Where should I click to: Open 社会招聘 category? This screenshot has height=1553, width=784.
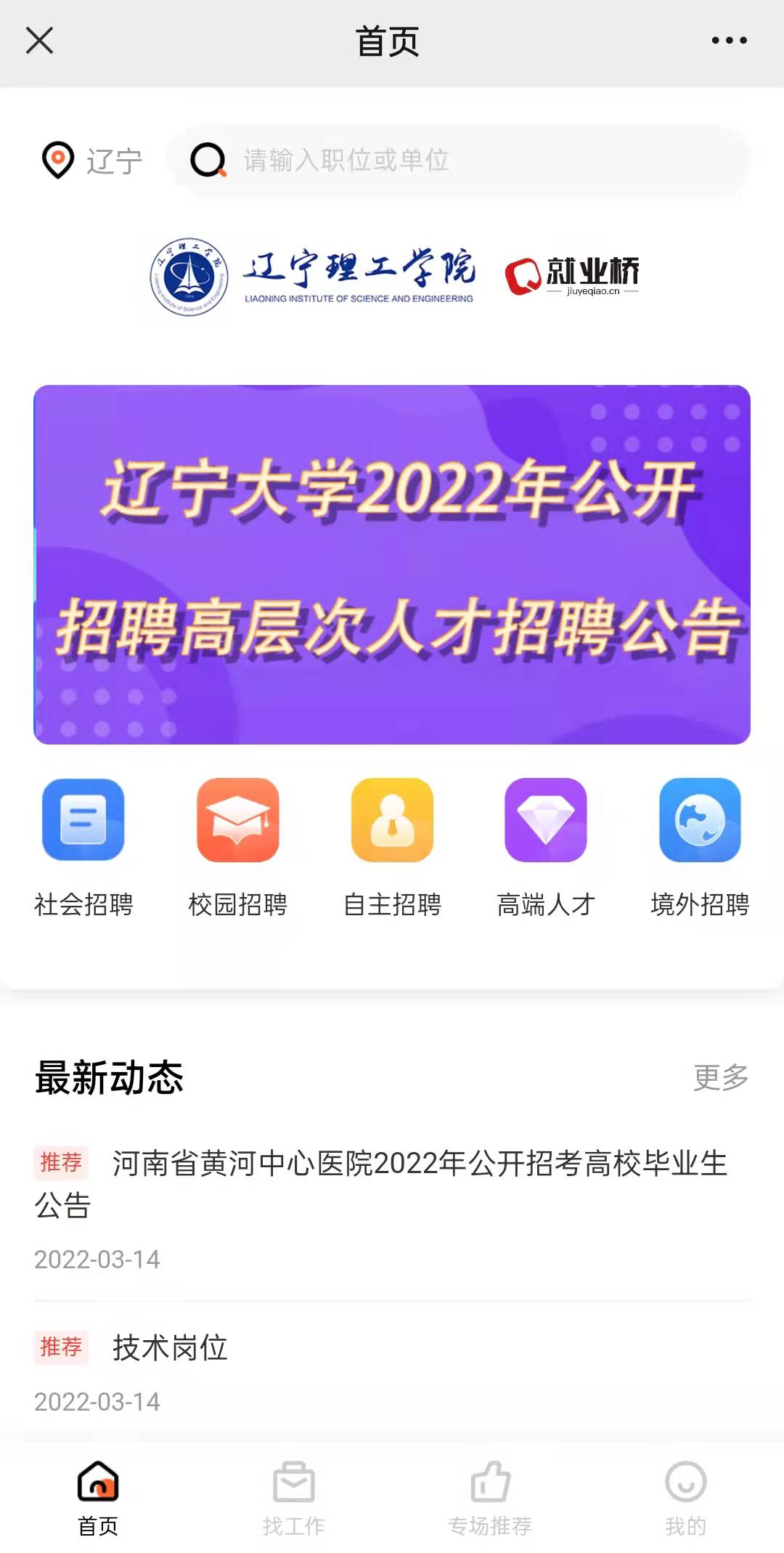point(83,847)
